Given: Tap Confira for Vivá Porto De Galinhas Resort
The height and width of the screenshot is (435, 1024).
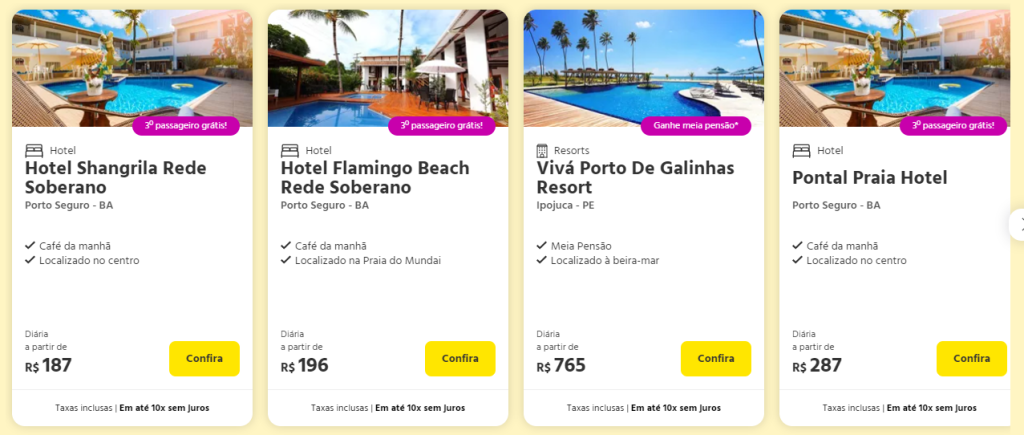Looking at the screenshot, I should 715,358.
